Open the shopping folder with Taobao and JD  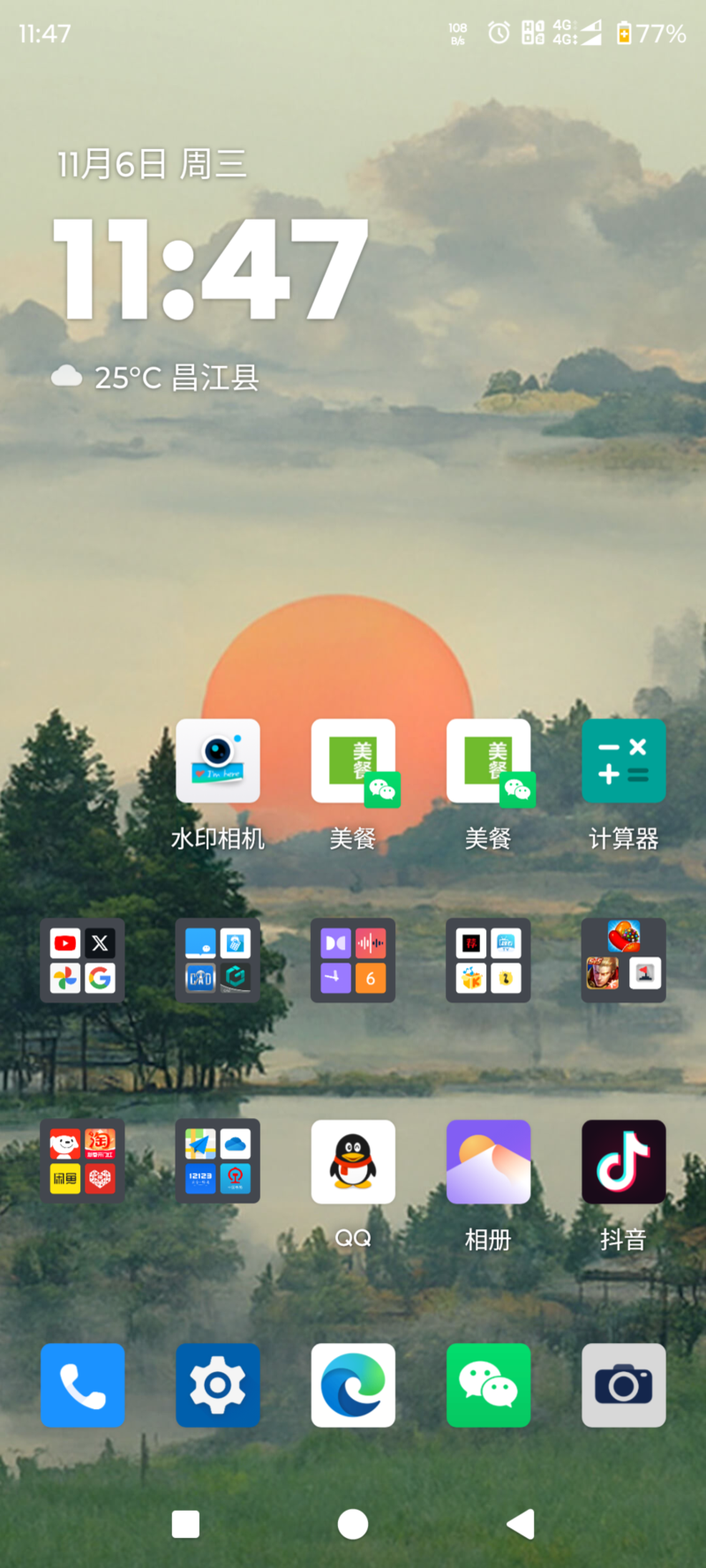(x=82, y=1161)
